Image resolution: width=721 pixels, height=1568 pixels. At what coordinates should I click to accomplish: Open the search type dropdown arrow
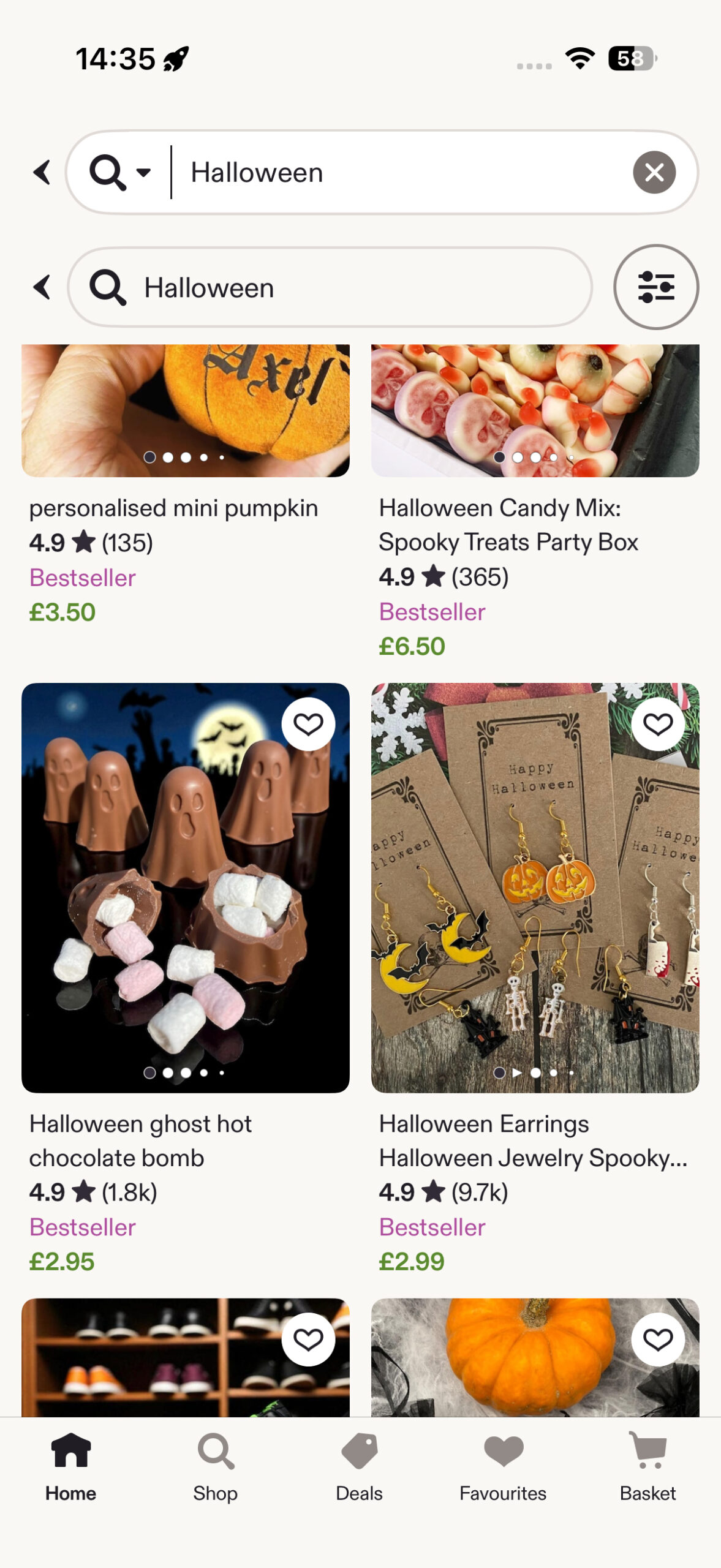(x=143, y=173)
